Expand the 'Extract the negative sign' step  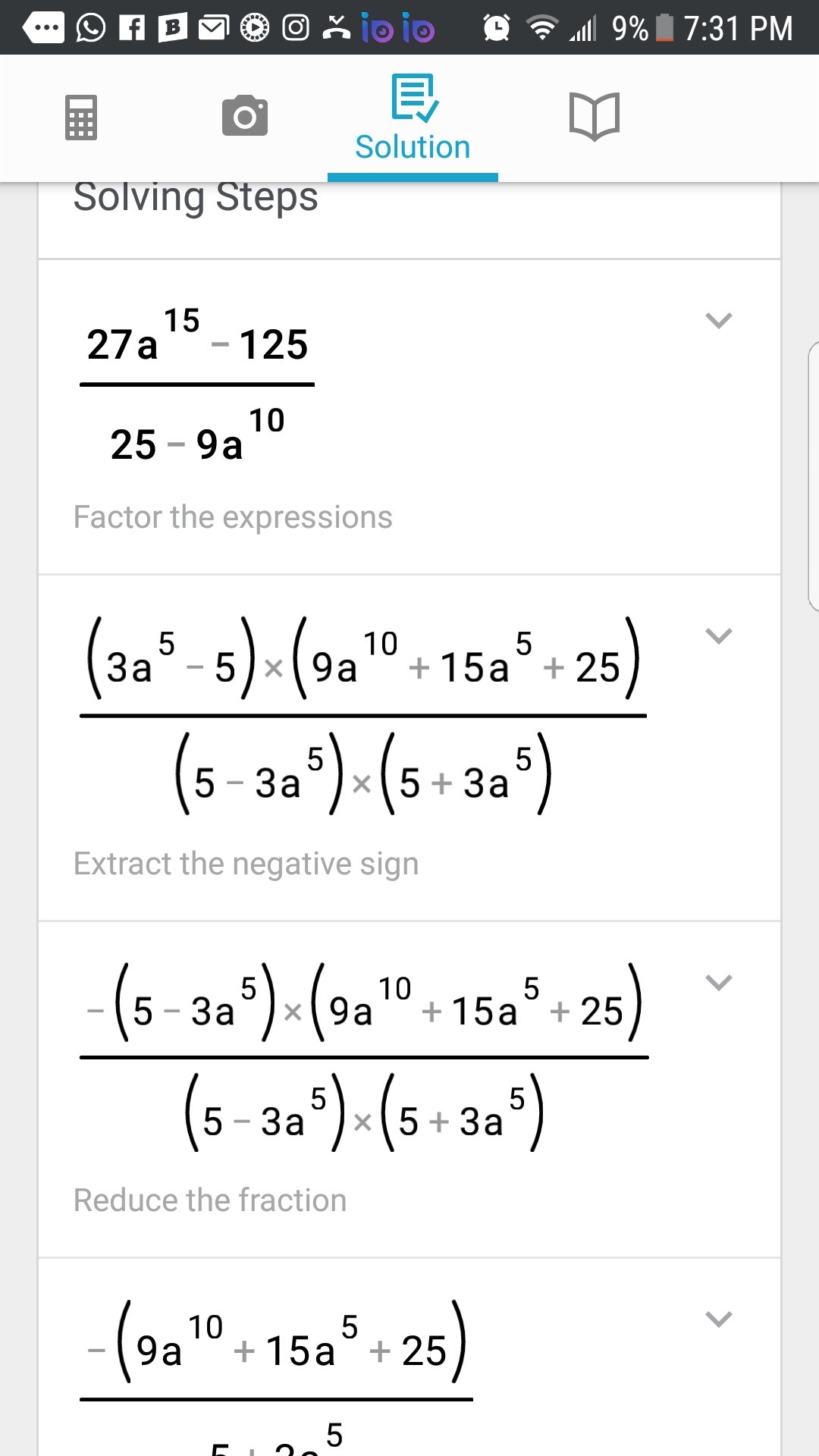click(718, 636)
